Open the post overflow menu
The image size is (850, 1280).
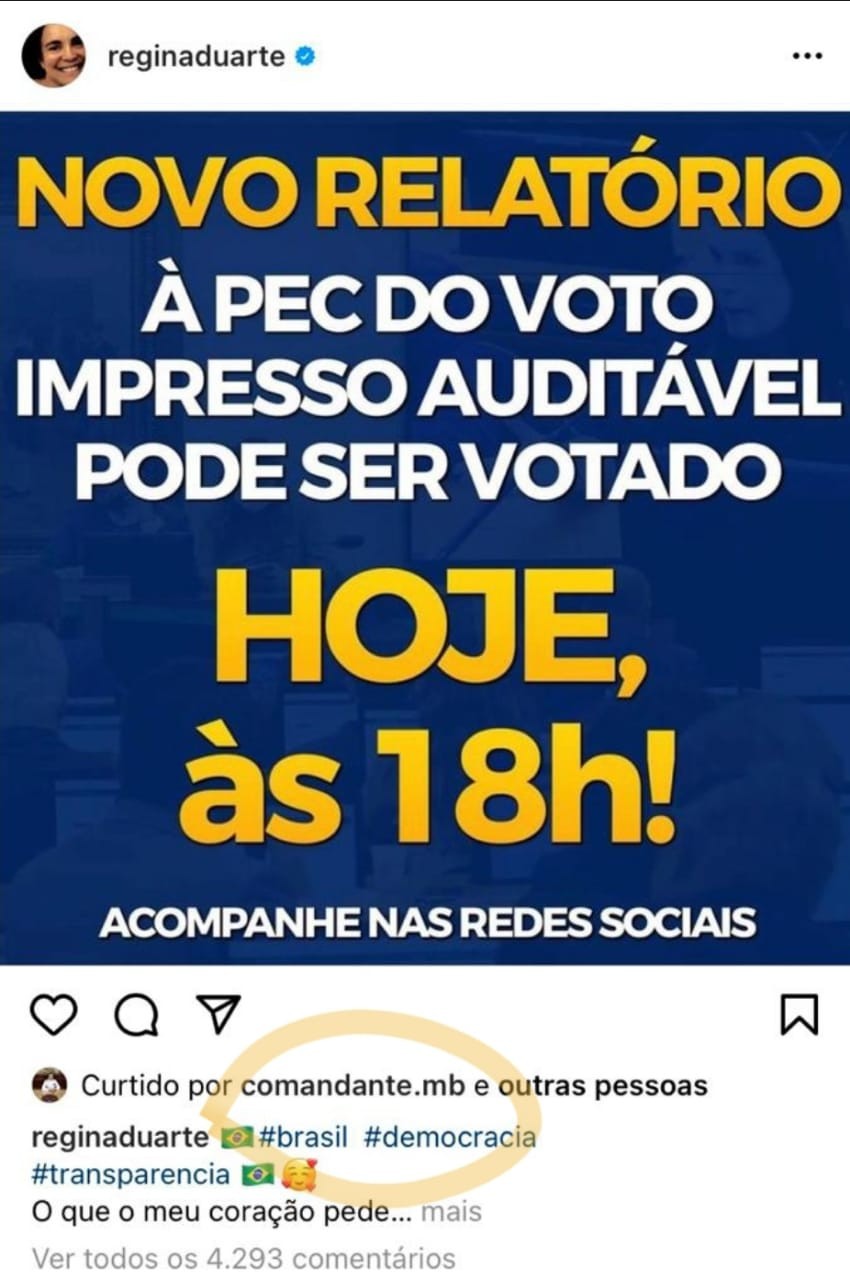pyautogui.click(x=806, y=57)
